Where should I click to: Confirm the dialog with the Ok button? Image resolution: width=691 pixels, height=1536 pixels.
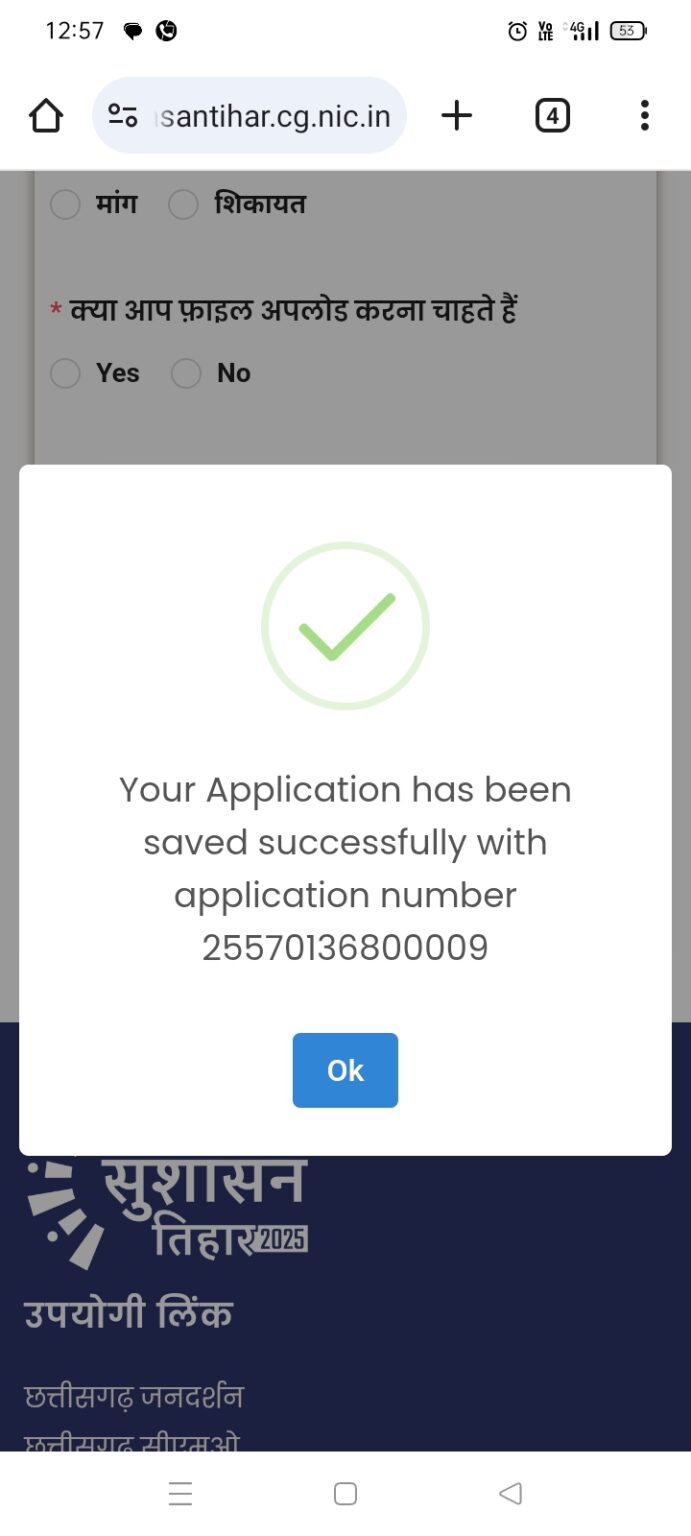point(345,1070)
